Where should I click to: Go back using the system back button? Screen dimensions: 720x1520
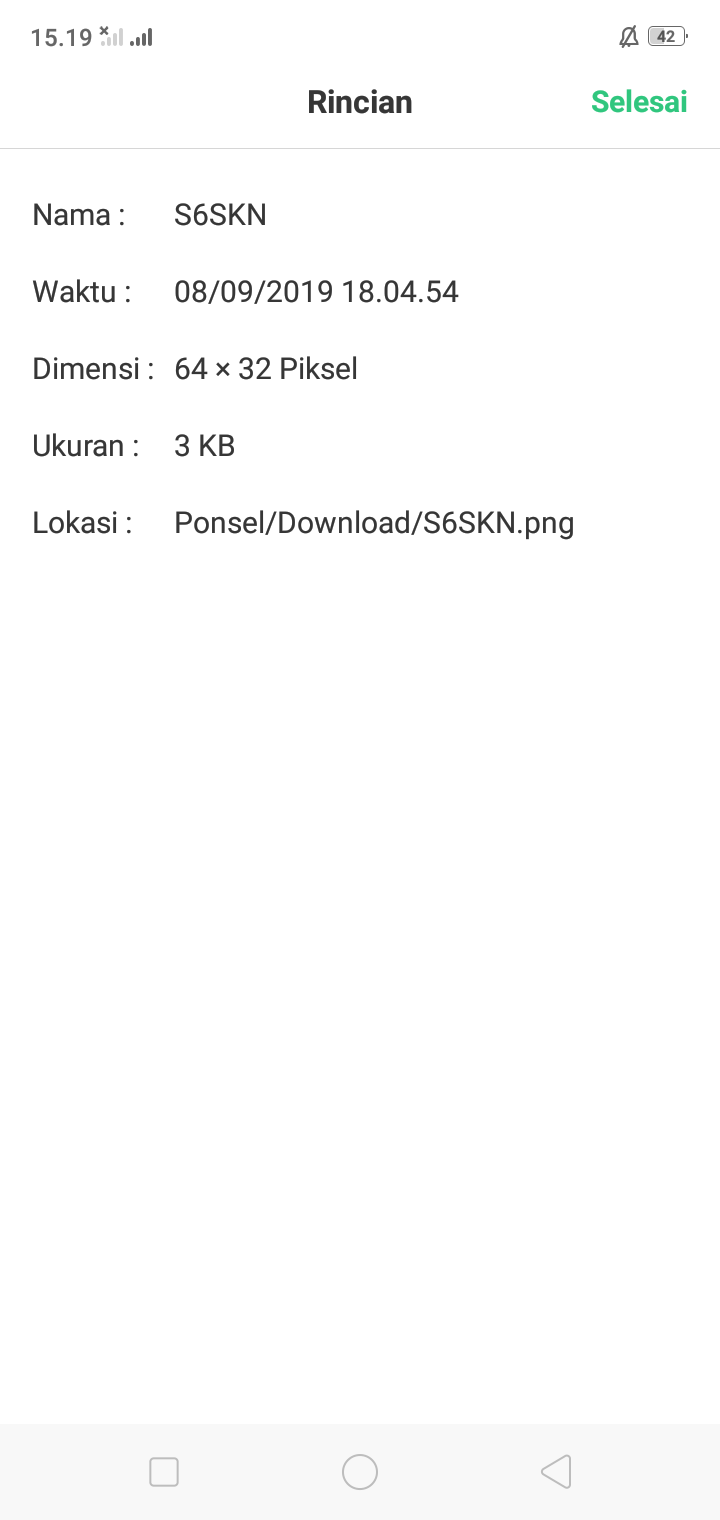[556, 1471]
